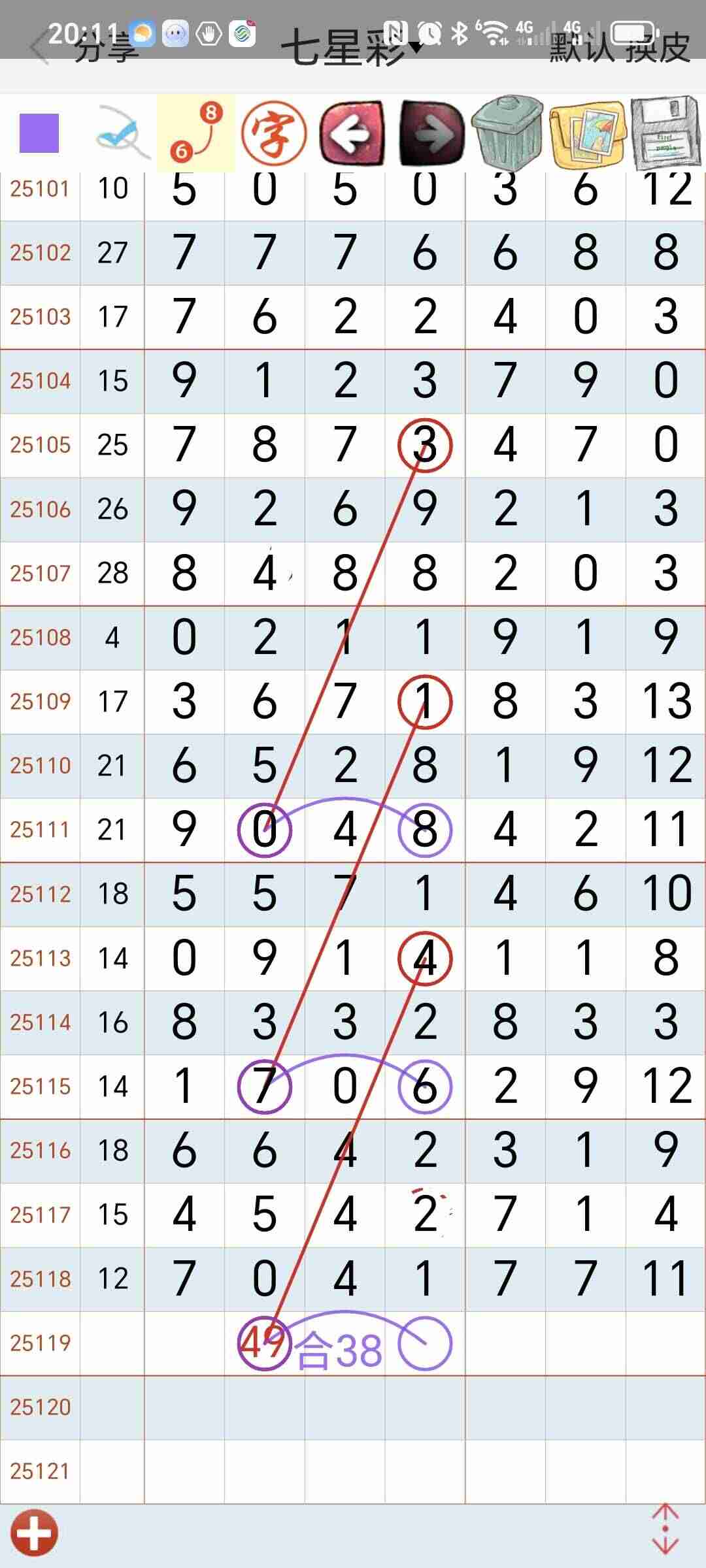Go back using the header arrow
706x1568 pixels.
click(39, 48)
